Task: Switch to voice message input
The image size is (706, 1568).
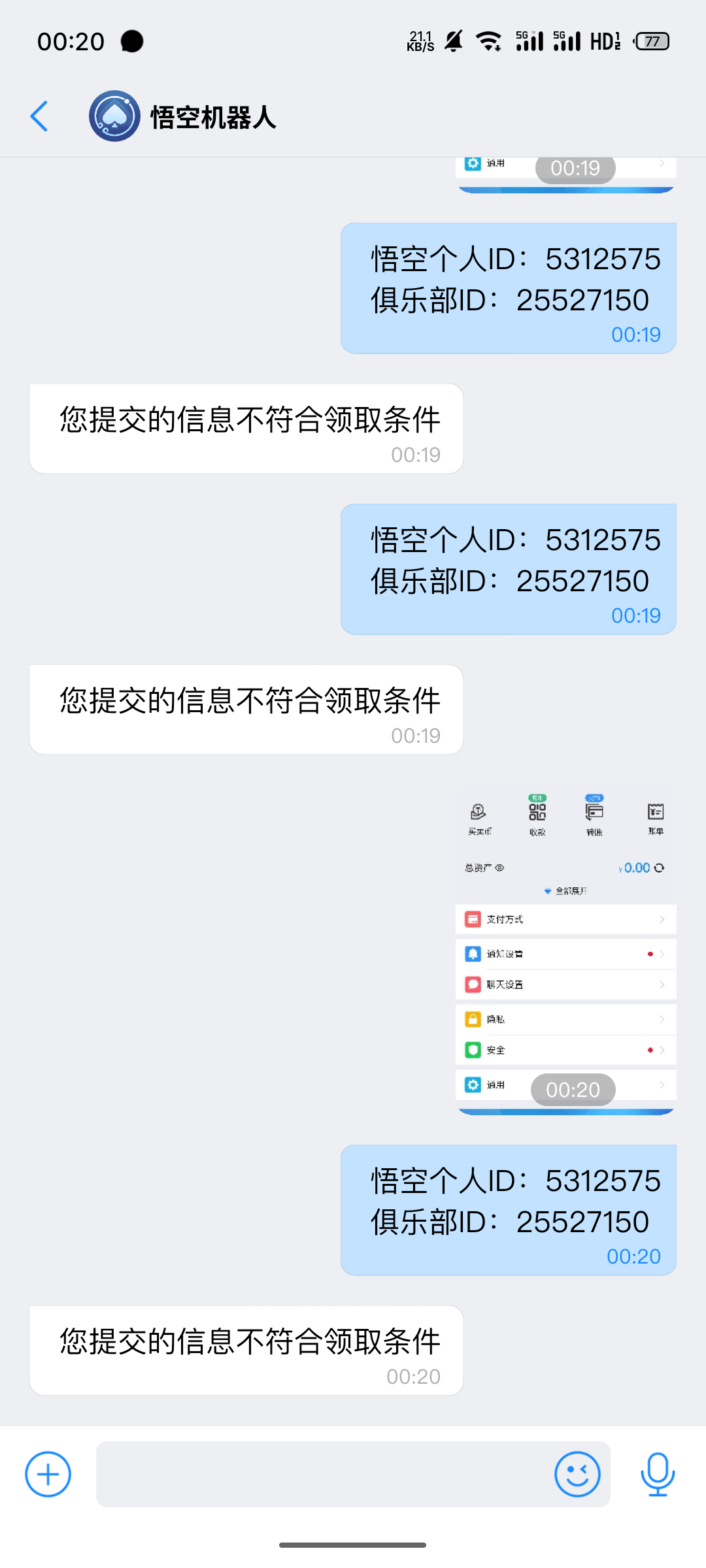Action: (657, 1474)
